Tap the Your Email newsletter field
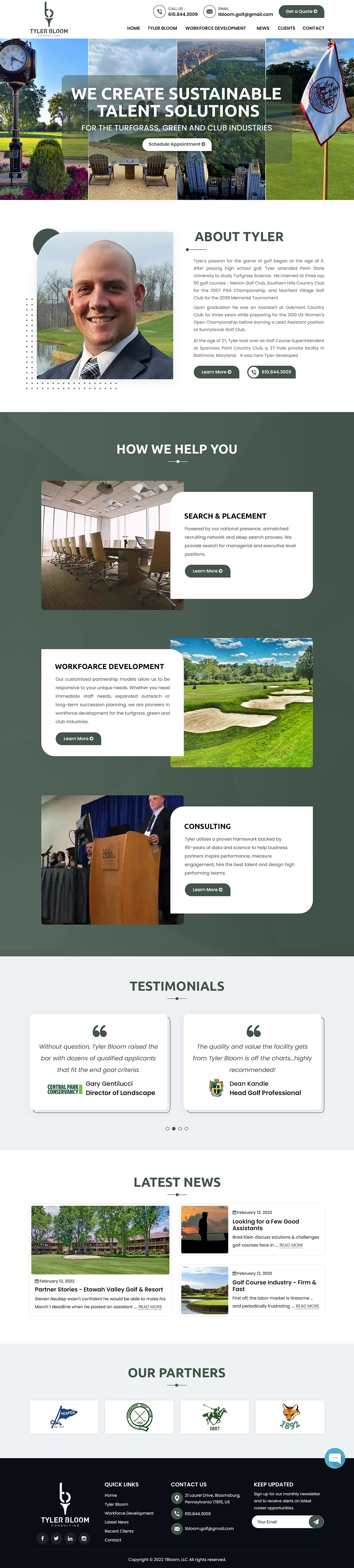 click(x=280, y=1522)
